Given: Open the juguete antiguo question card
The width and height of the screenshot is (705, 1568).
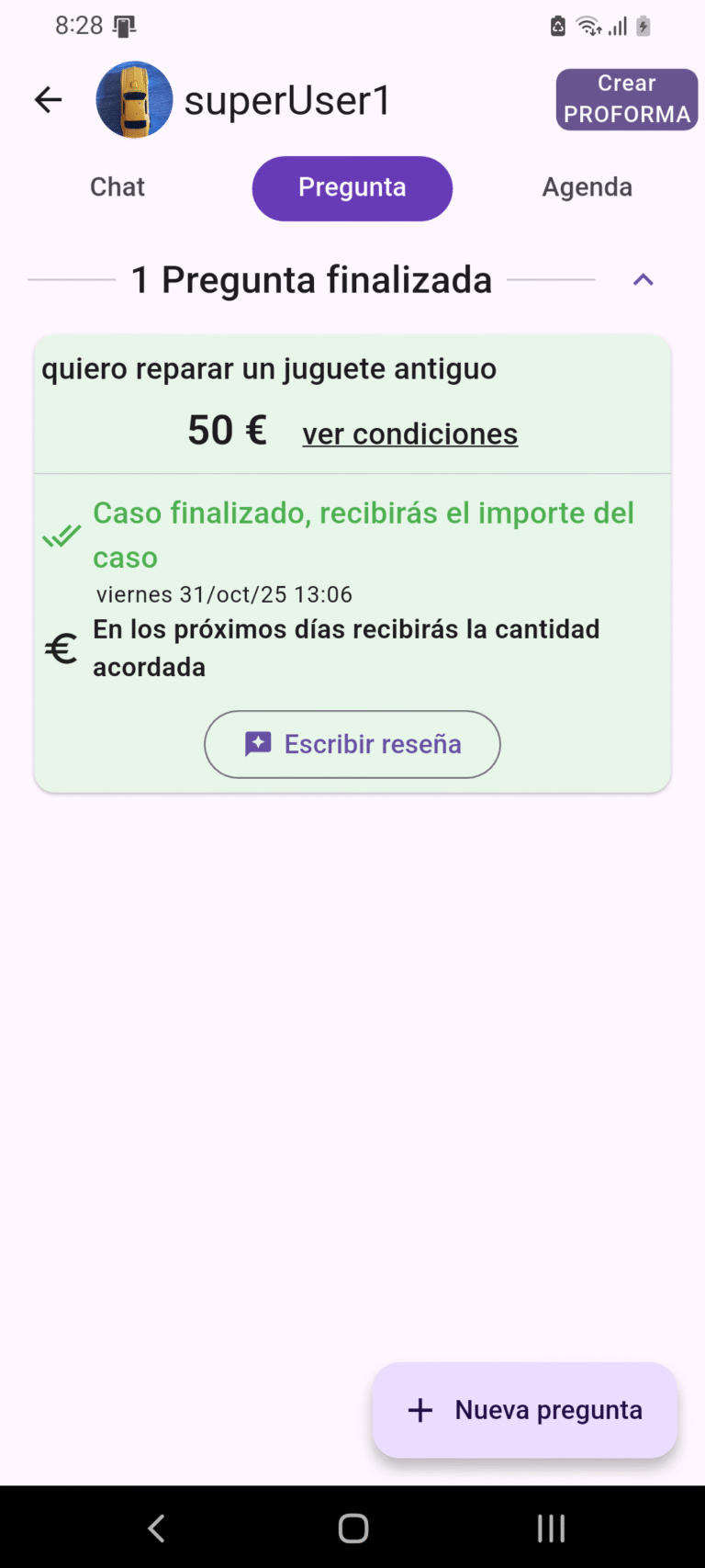Looking at the screenshot, I should point(269,369).
